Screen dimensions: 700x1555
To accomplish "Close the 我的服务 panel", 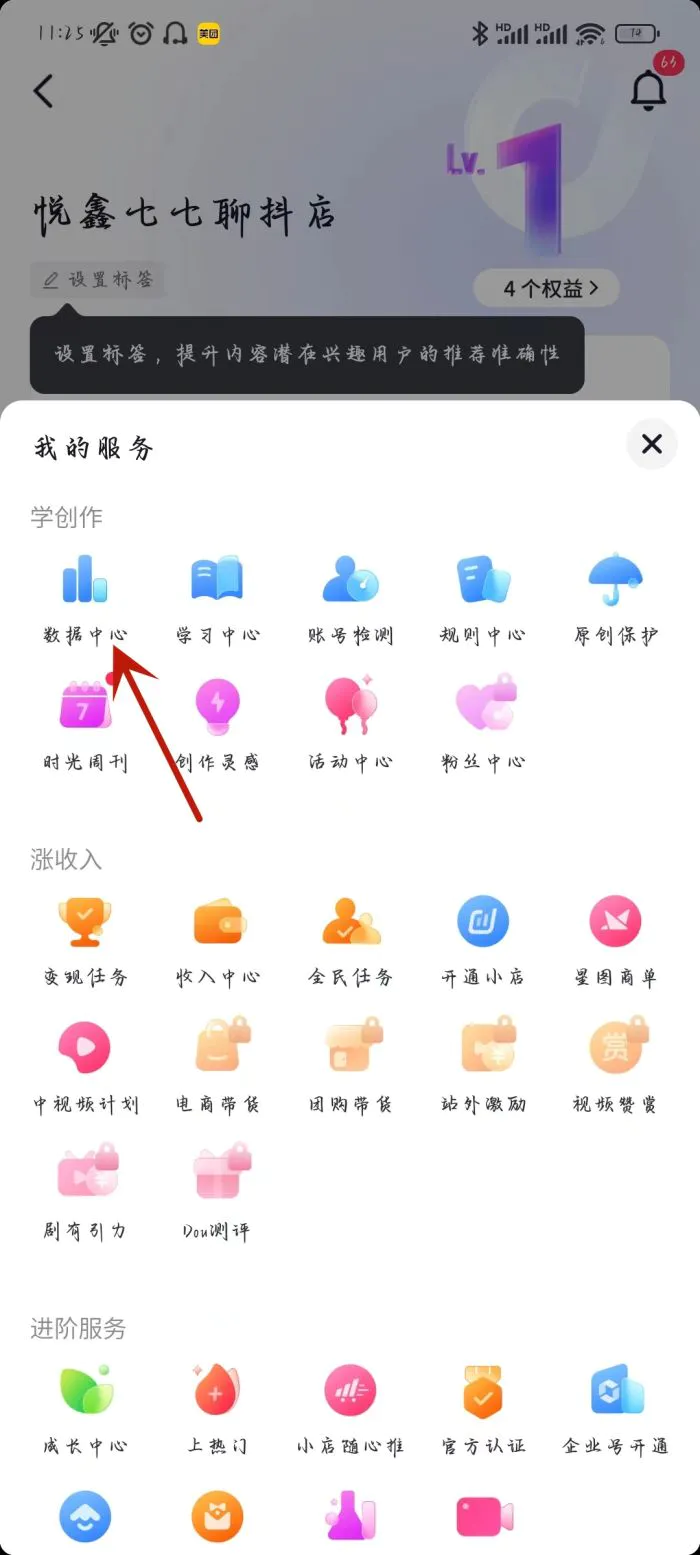I will [652, 444].
